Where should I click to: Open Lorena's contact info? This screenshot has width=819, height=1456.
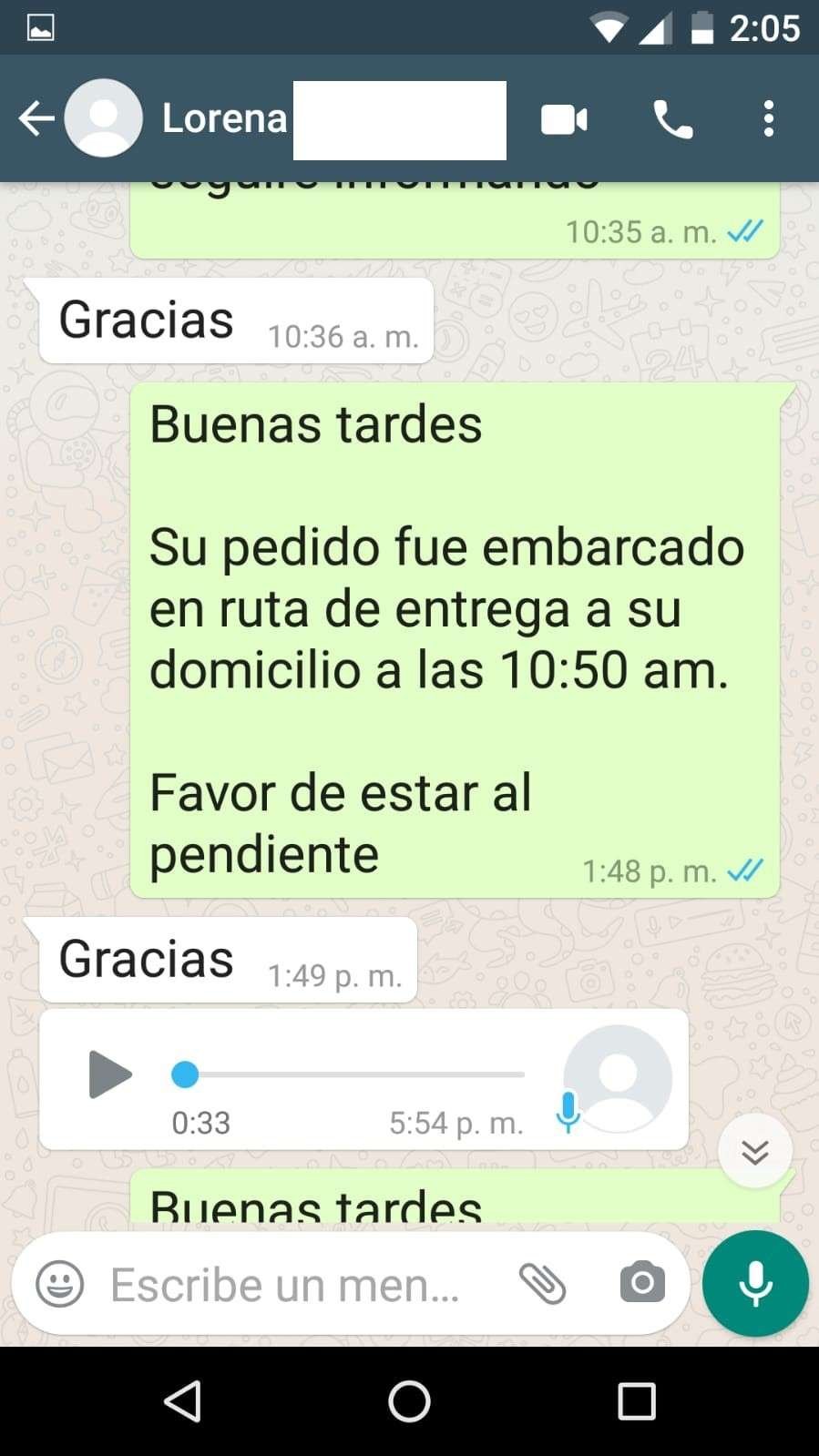[x=224, y=118]
